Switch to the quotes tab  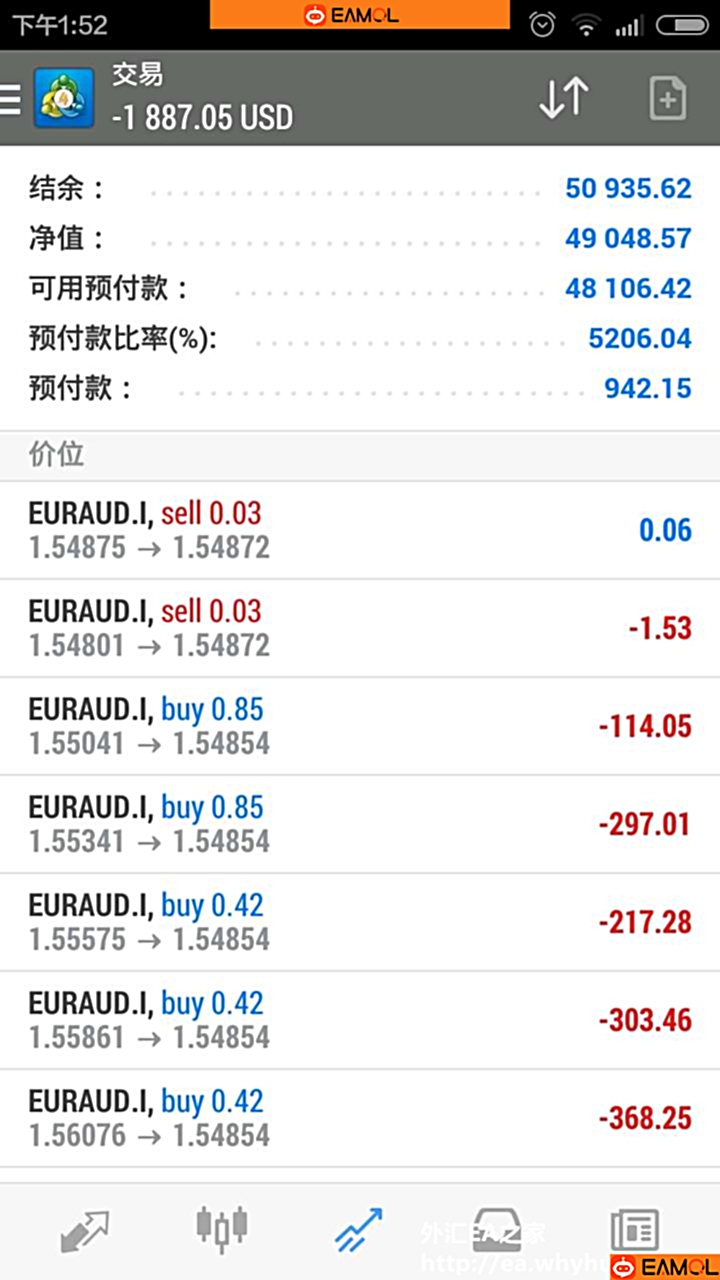[84, 1231]
